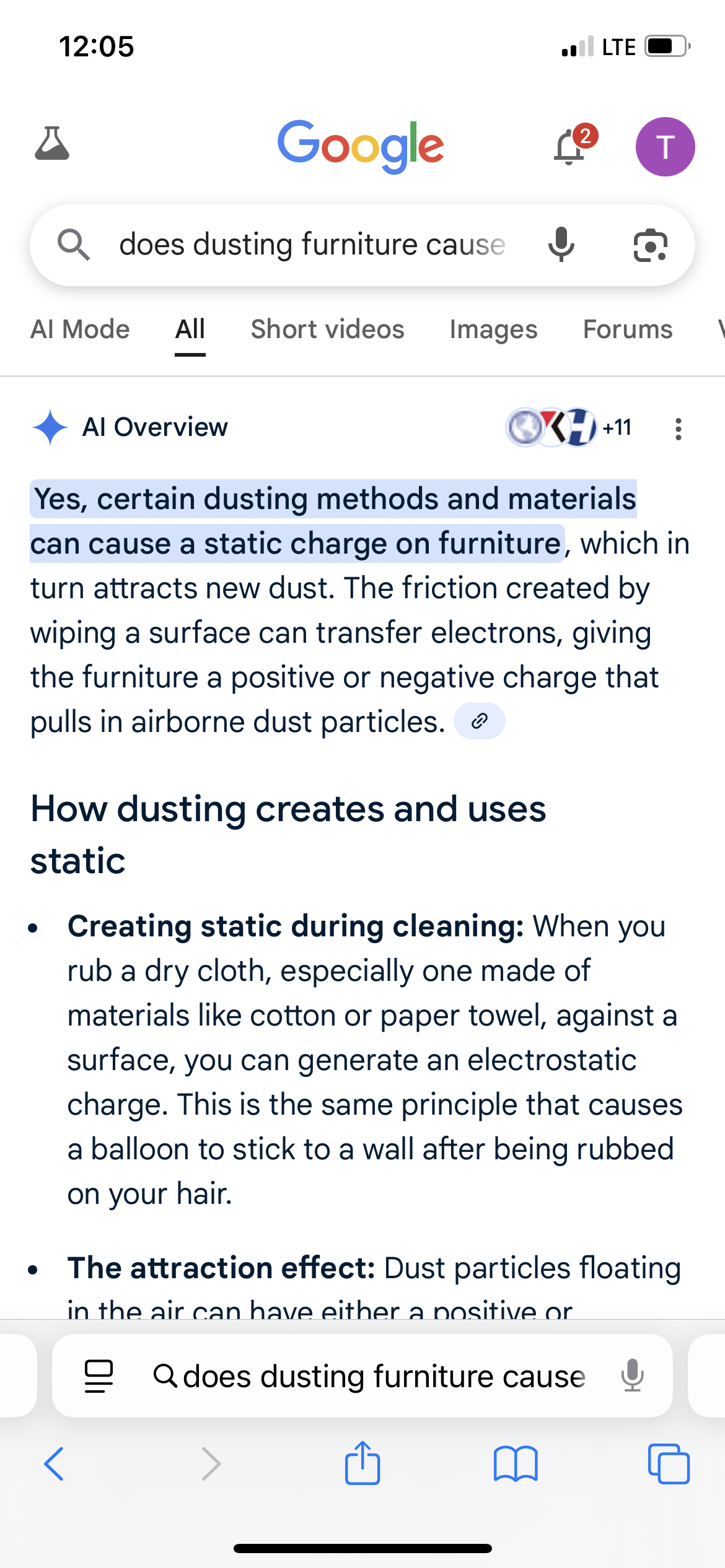725x1568 pixels.
Task: Tap the source link chip after paragraph
Action: click(480, 721)
